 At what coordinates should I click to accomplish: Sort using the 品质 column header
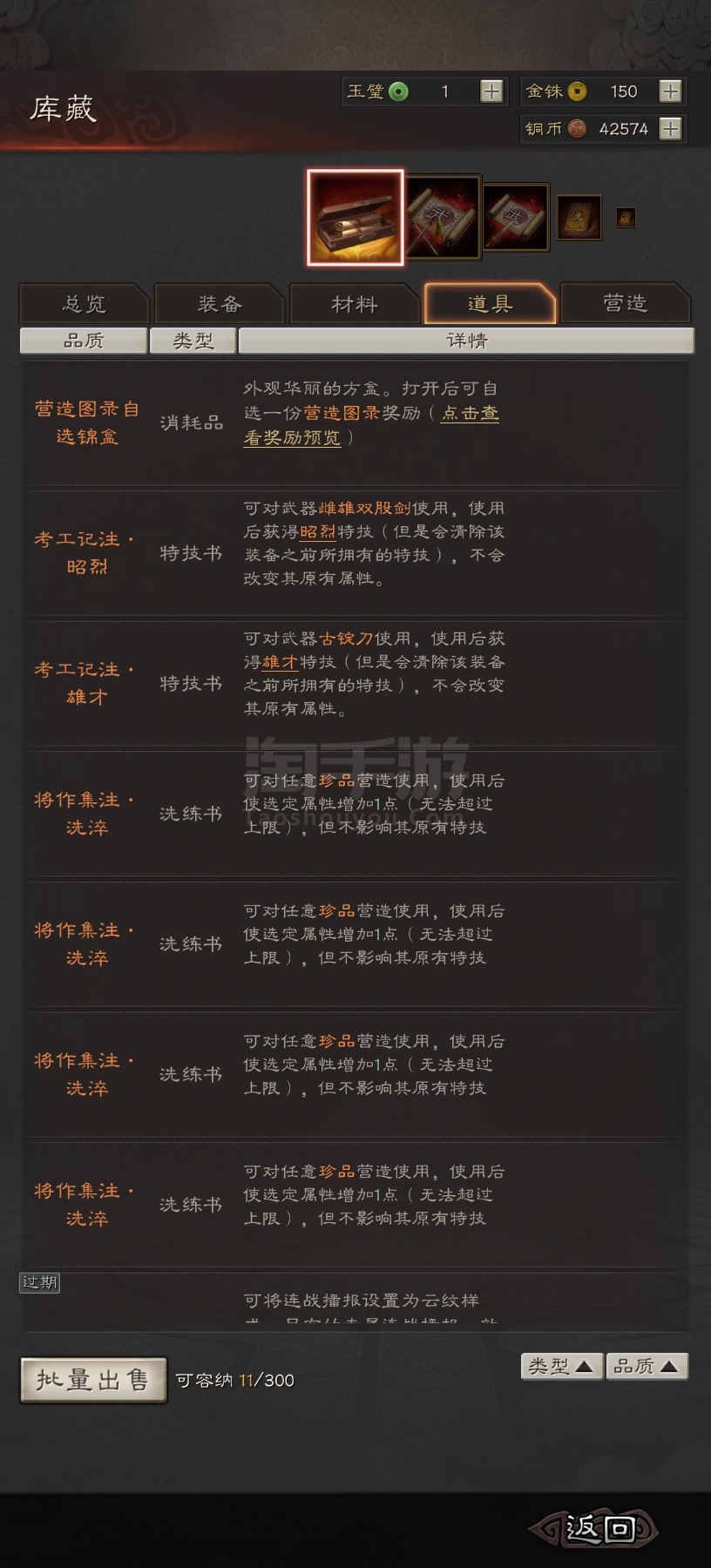84,341
